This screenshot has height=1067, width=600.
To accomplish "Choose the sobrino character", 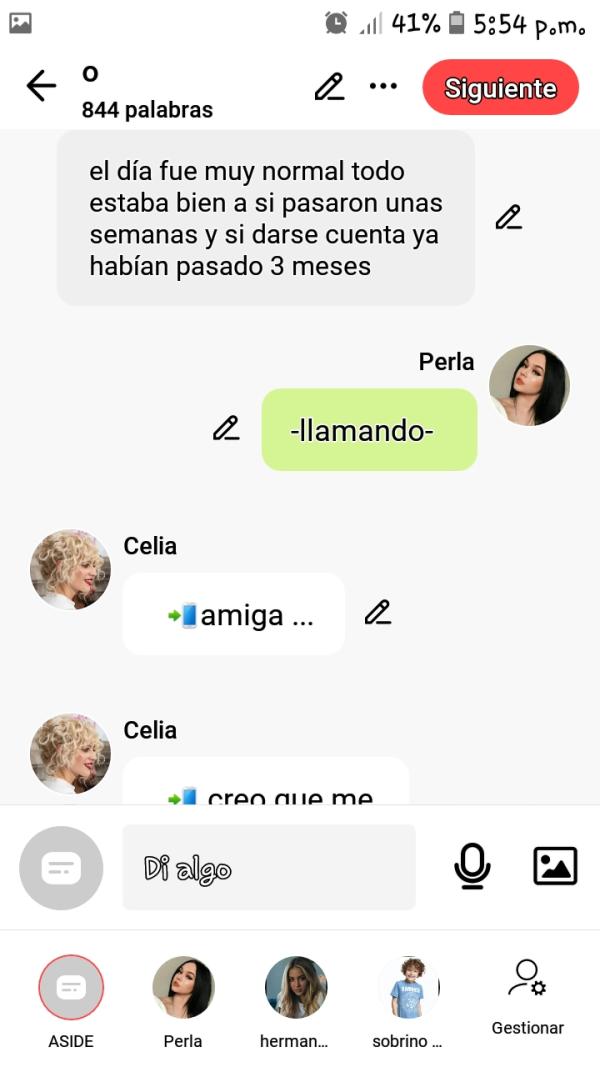I will (408, 988).
